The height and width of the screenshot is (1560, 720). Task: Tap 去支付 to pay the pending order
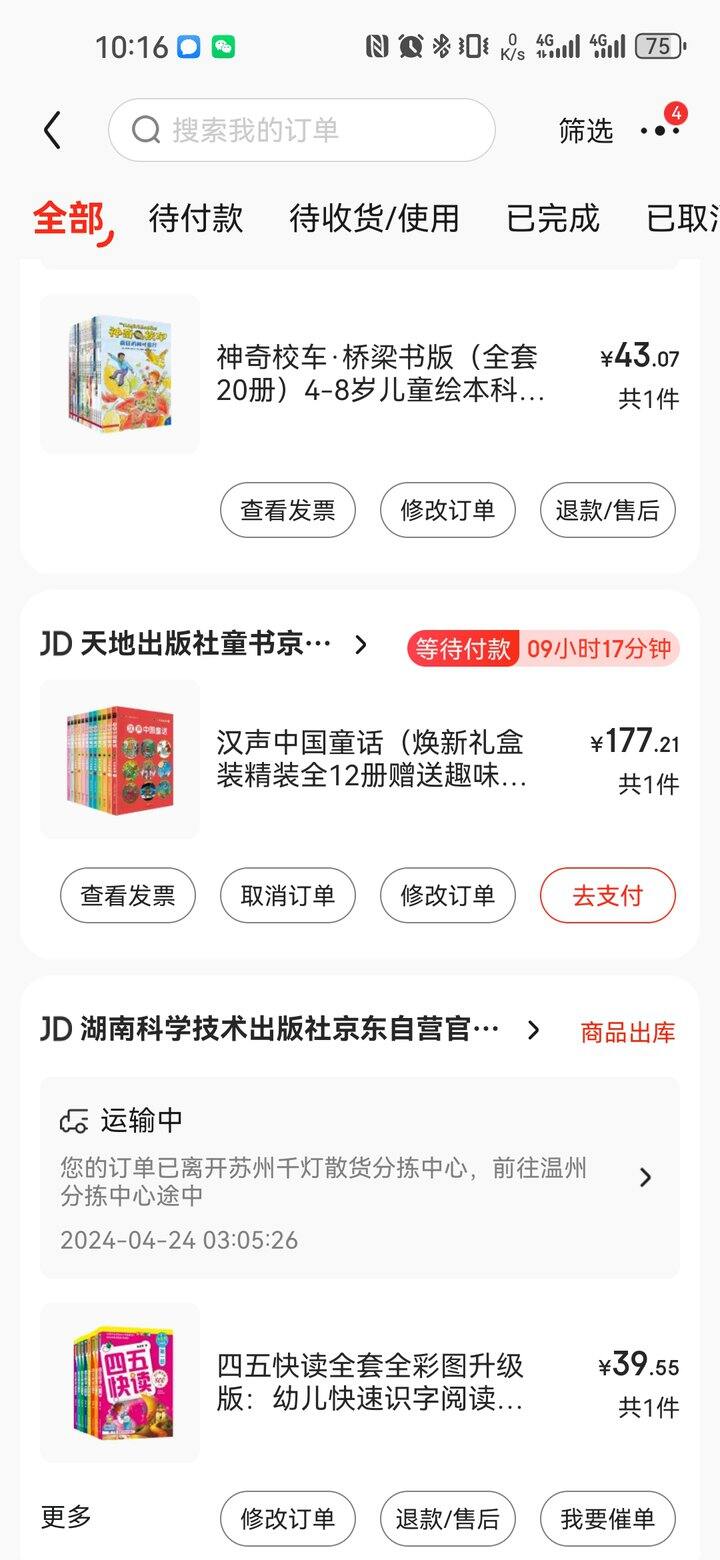point(607,896)
